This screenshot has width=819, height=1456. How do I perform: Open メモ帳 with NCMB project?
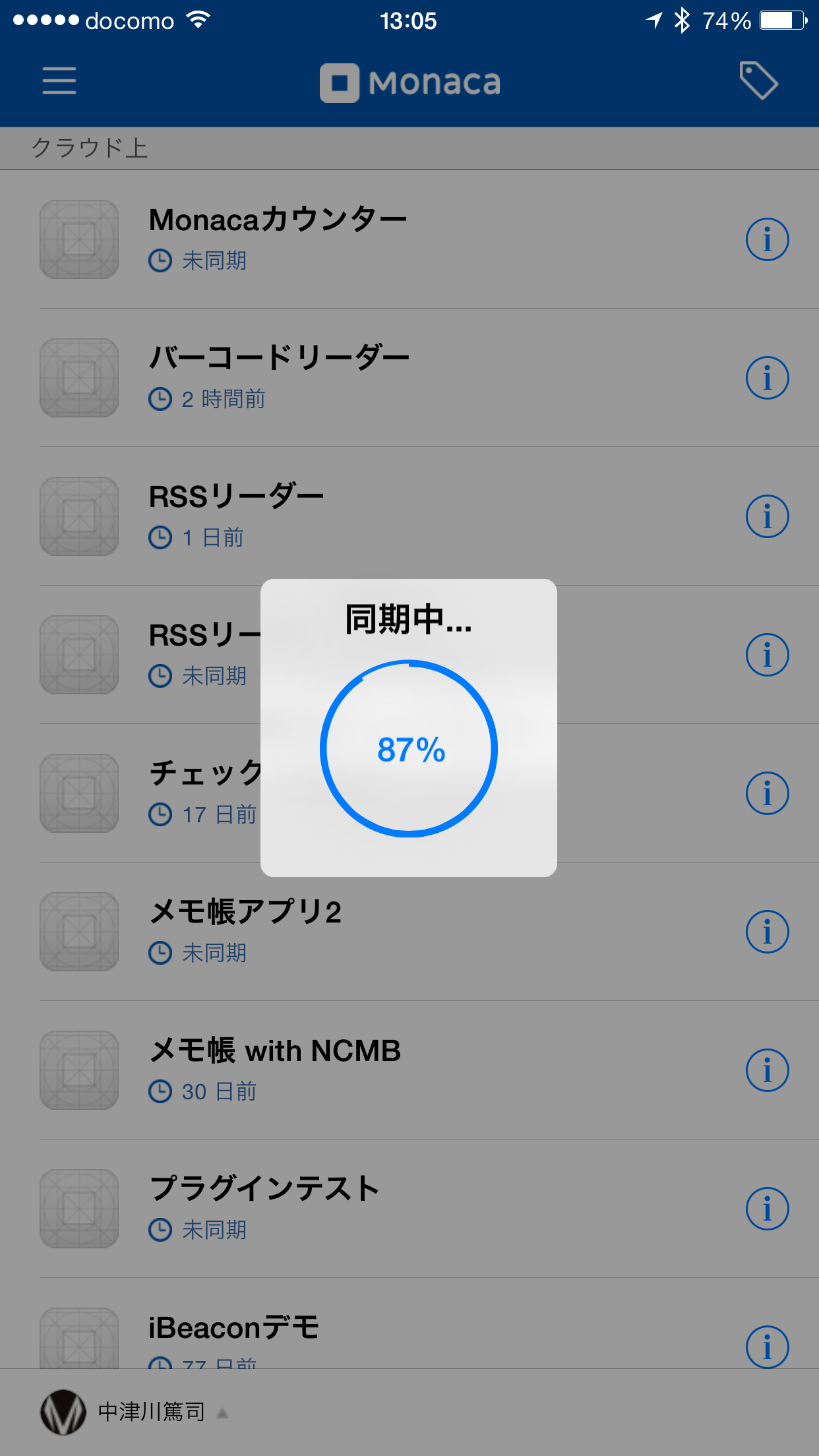274,1070
